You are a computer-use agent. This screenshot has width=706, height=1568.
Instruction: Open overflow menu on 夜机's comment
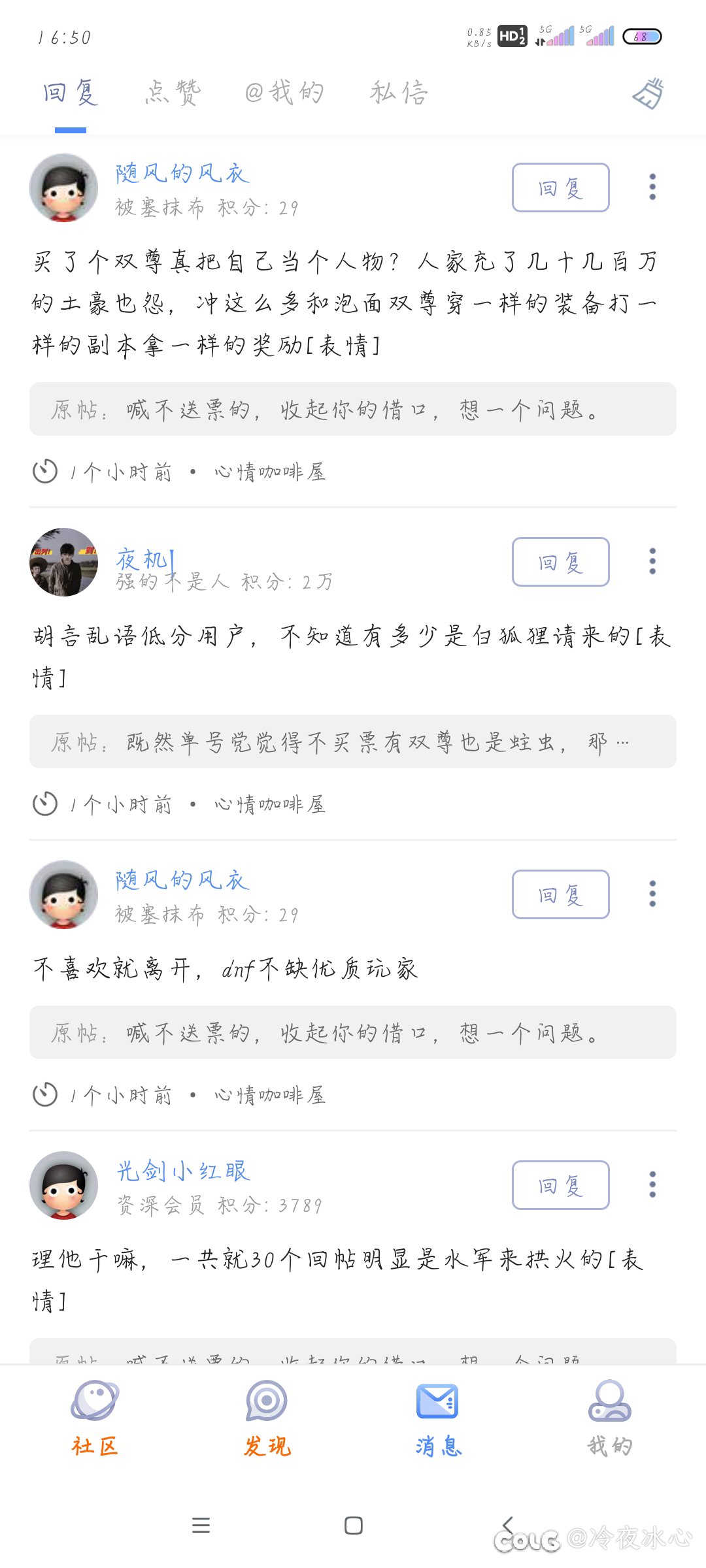tap(652, 561)
